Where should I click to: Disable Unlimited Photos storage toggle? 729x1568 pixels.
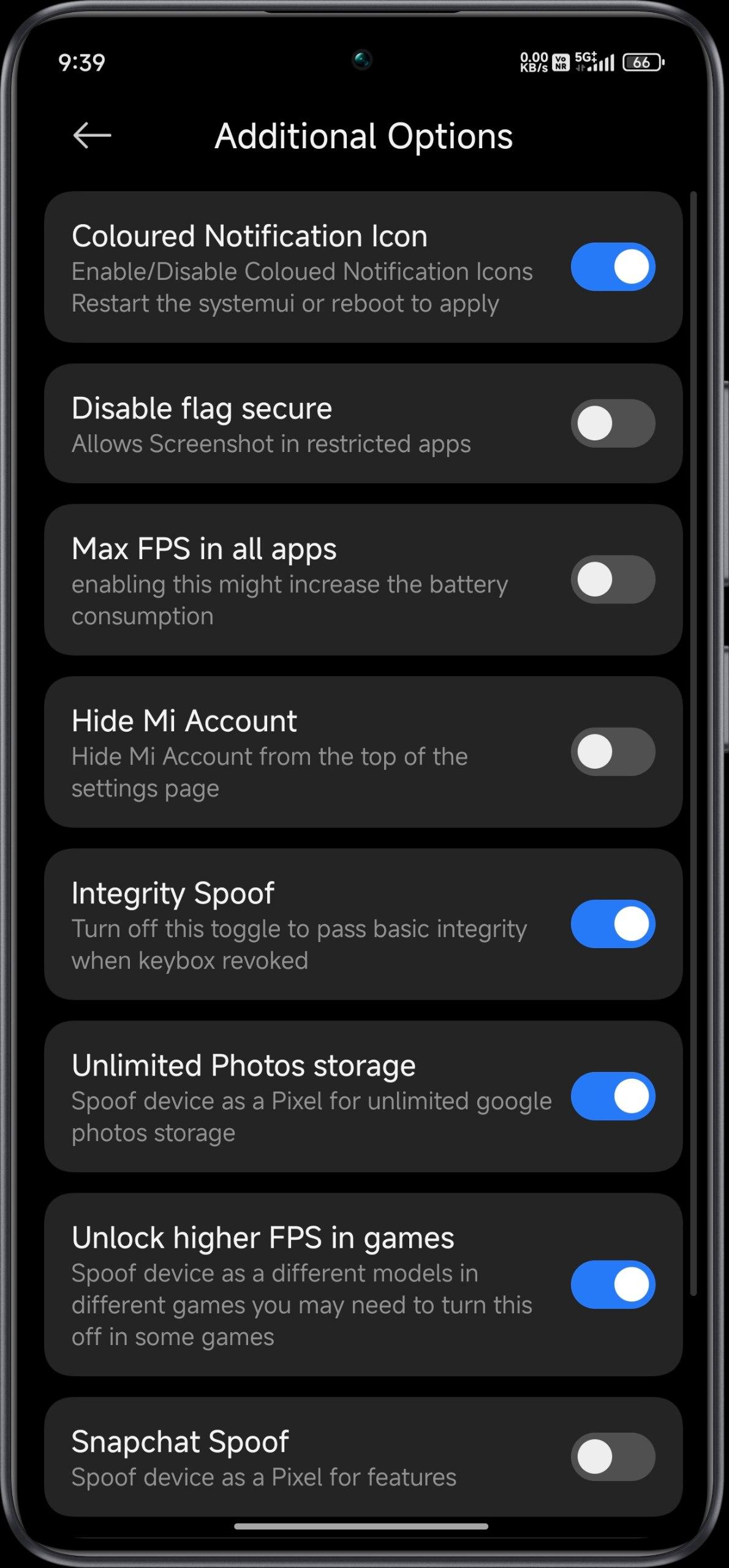click(613, 1096)
